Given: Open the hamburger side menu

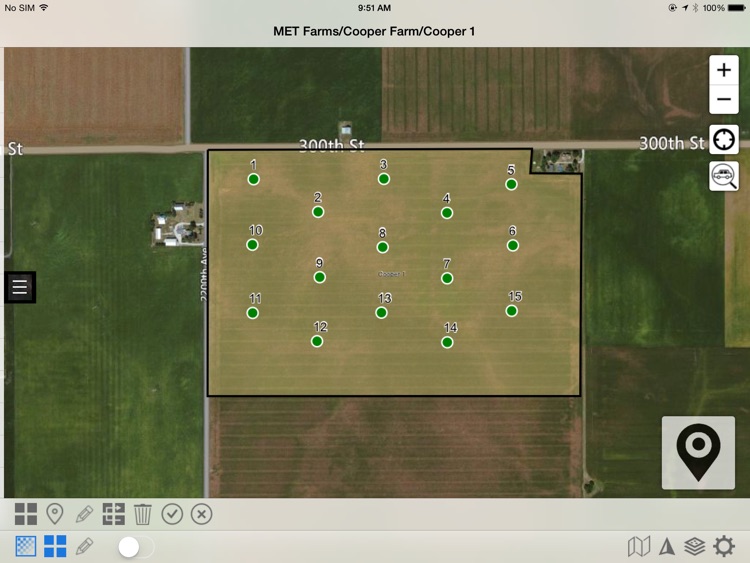Looking at the screenshot, I should 20,287.
